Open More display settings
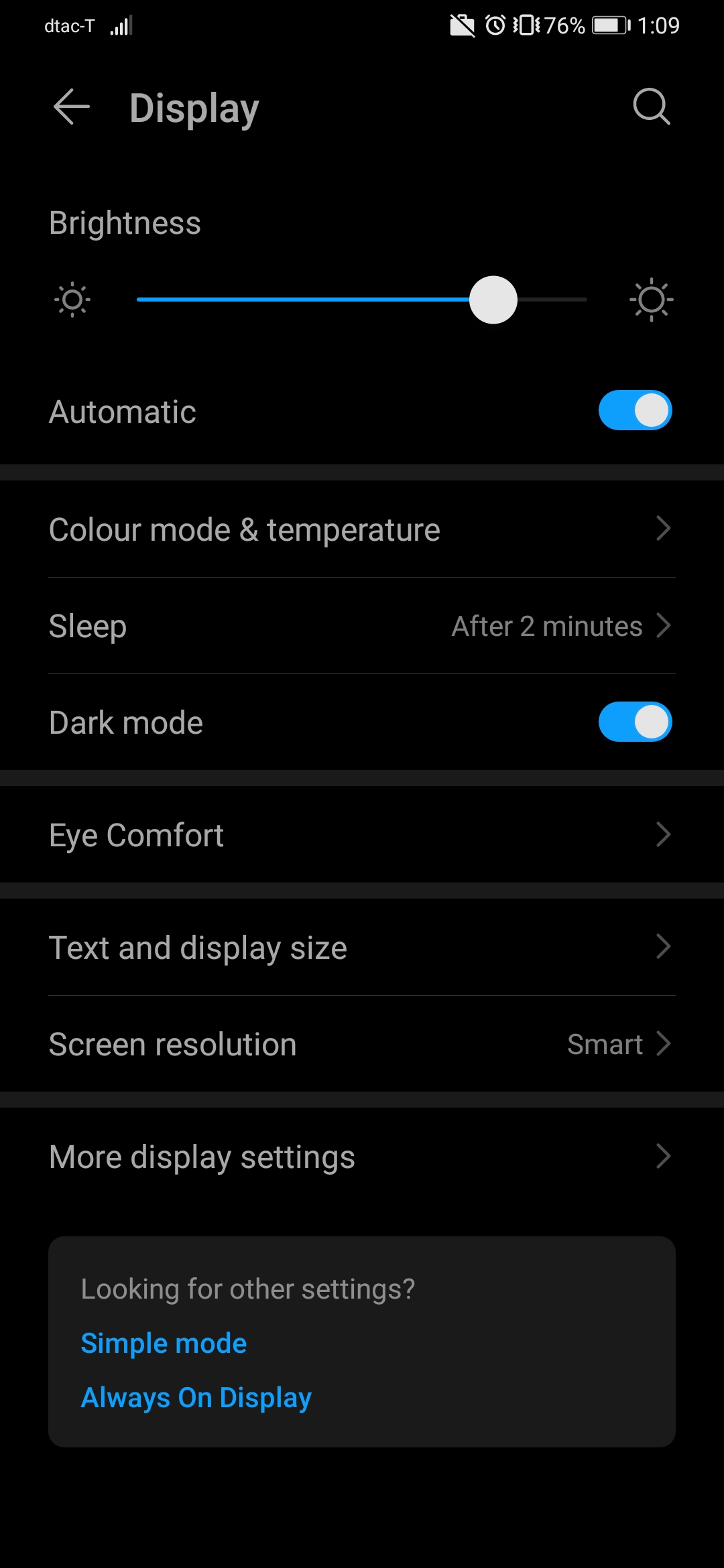The image size is (724, 1568). (362, 1157)
